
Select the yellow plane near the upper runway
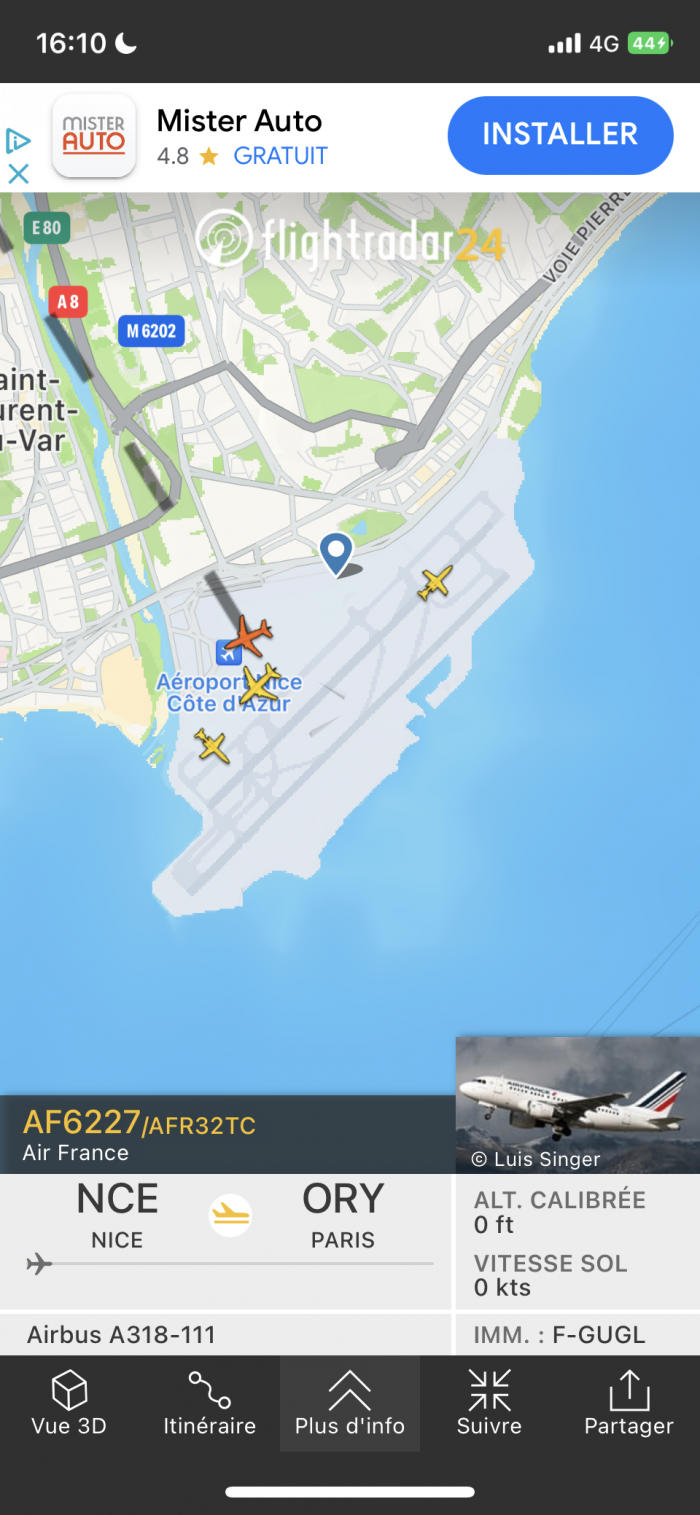tap(435, 582)
